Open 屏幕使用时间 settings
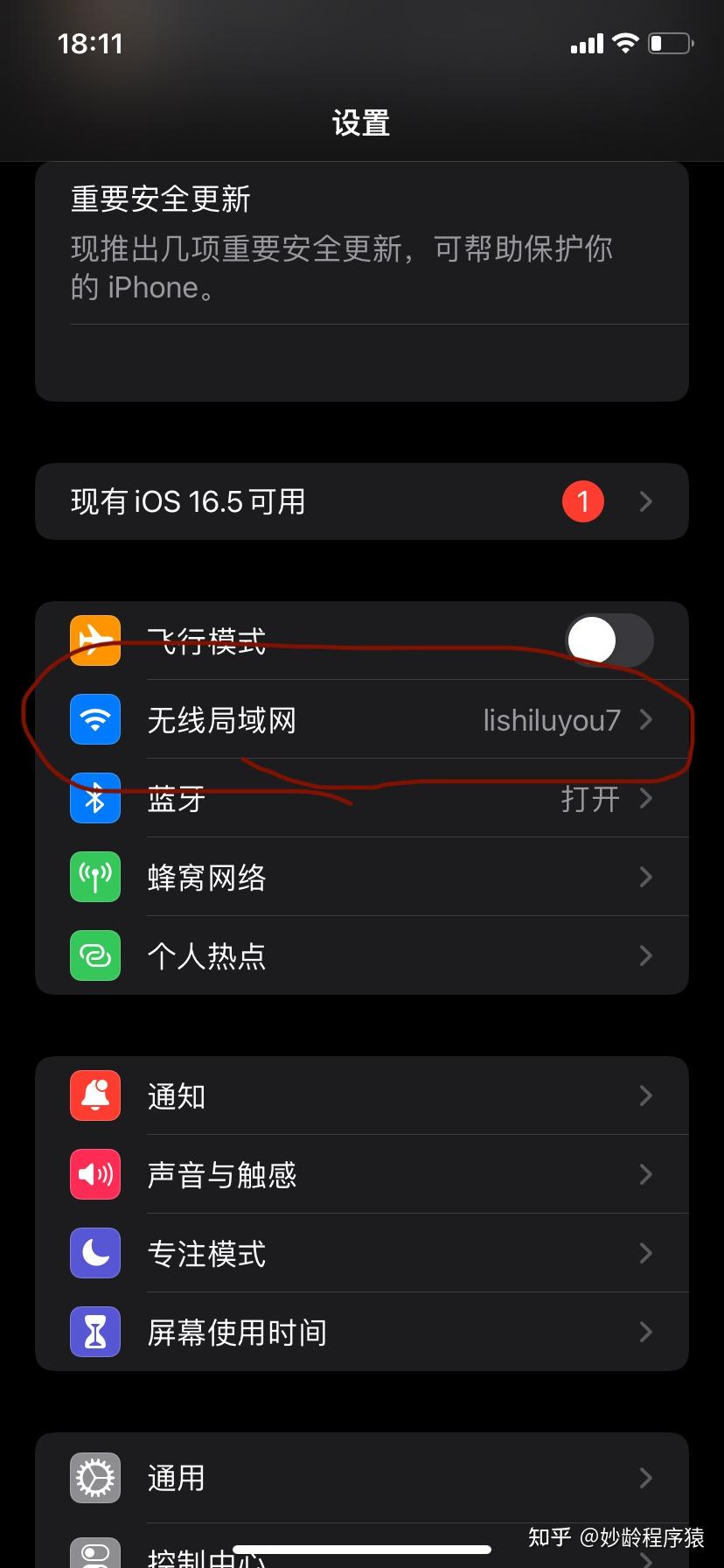Viewport: 724px width, 1568px height. pos(362,1332)
